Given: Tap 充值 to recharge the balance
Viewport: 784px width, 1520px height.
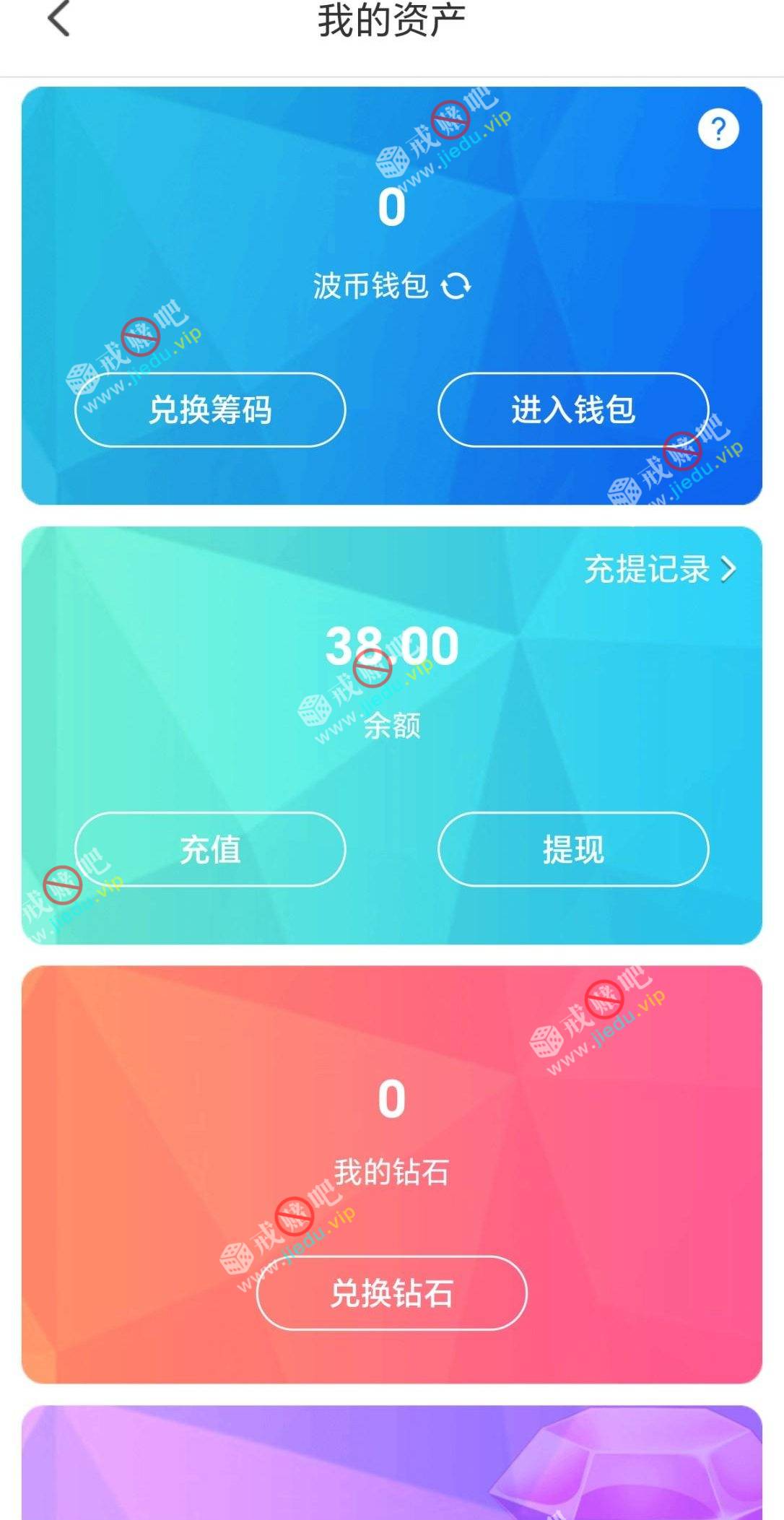Looking at the screenshot, I should coord(210,849).
